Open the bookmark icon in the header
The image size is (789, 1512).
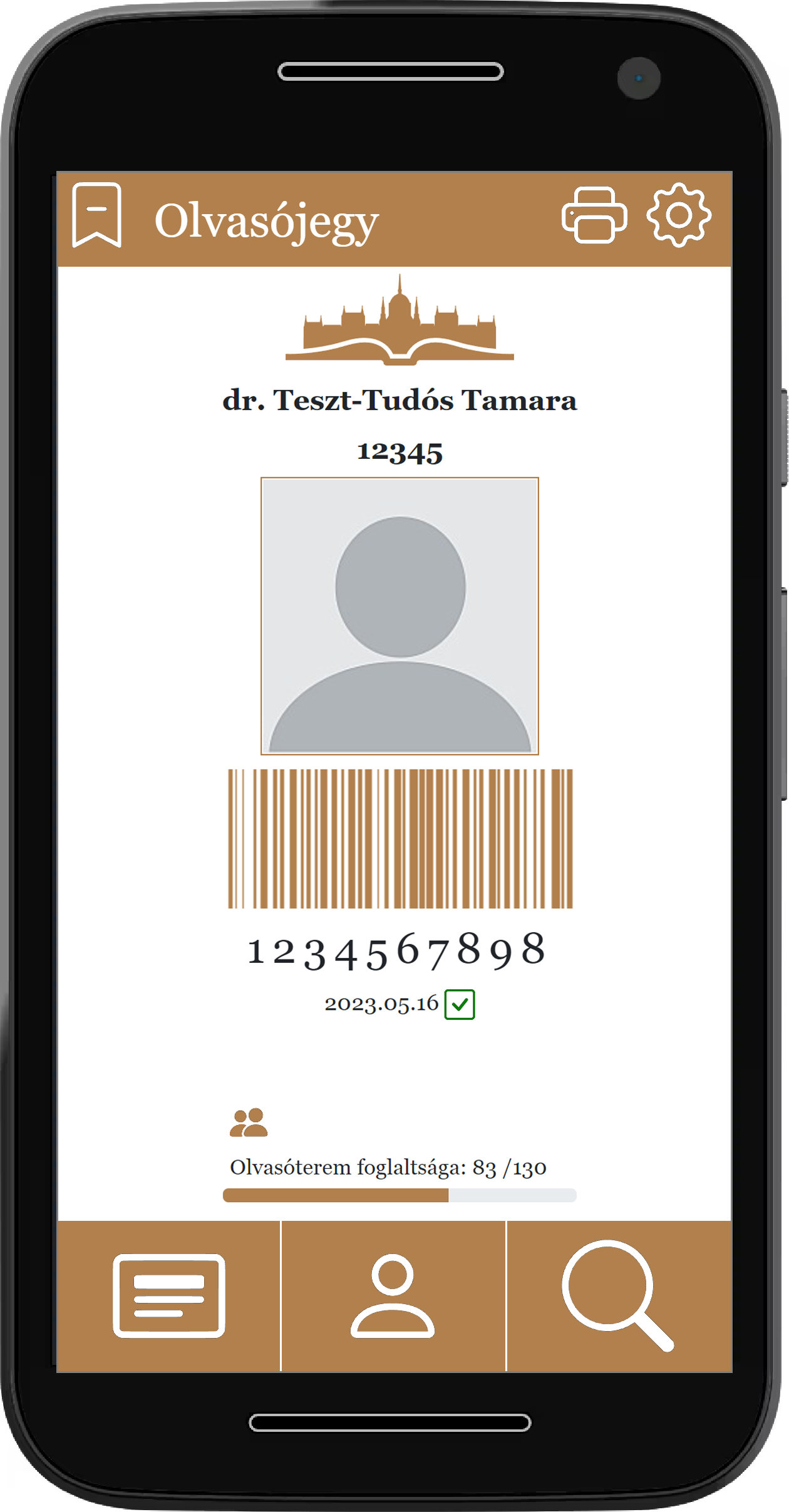click(96, 215)
